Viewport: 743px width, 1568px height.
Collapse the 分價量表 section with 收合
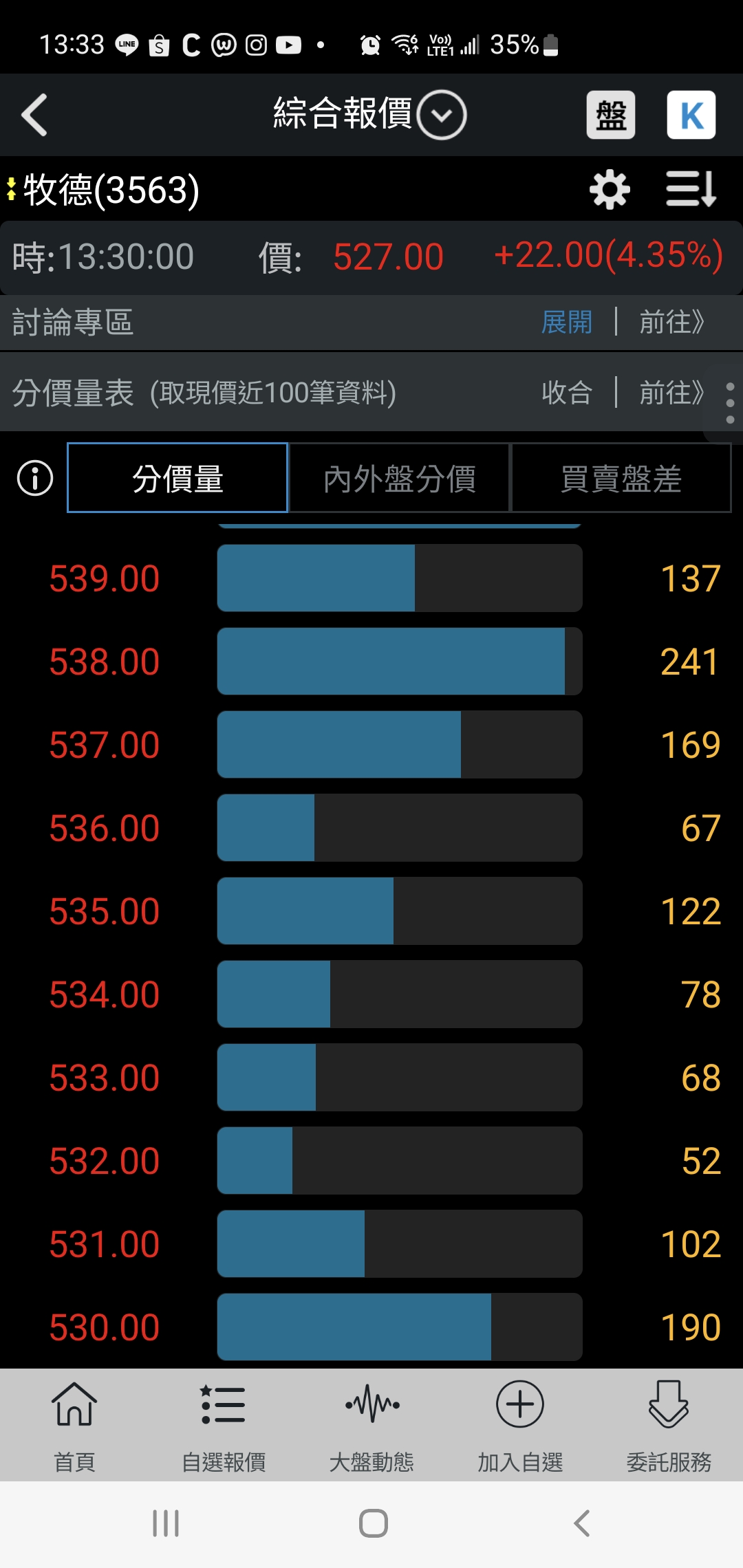point(566,393)
